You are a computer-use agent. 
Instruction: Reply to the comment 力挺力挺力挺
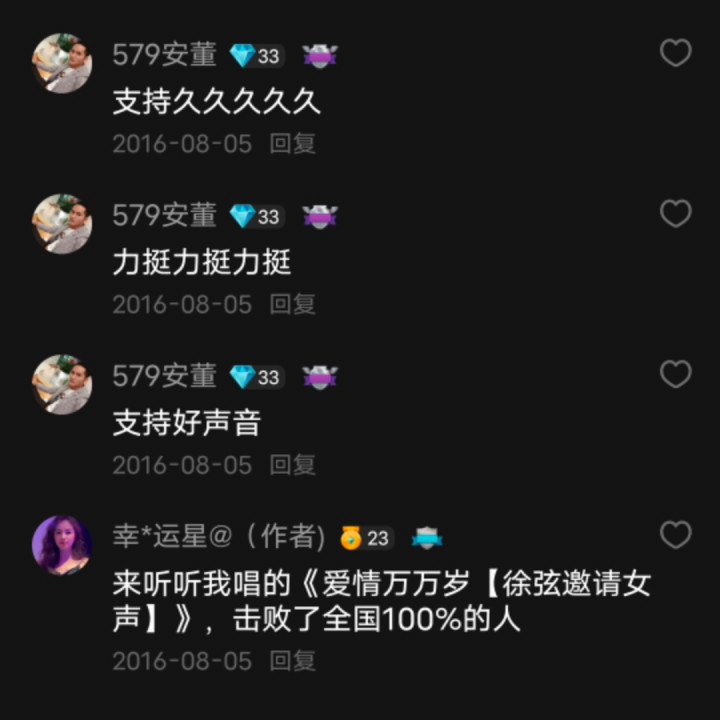[293, 303]
